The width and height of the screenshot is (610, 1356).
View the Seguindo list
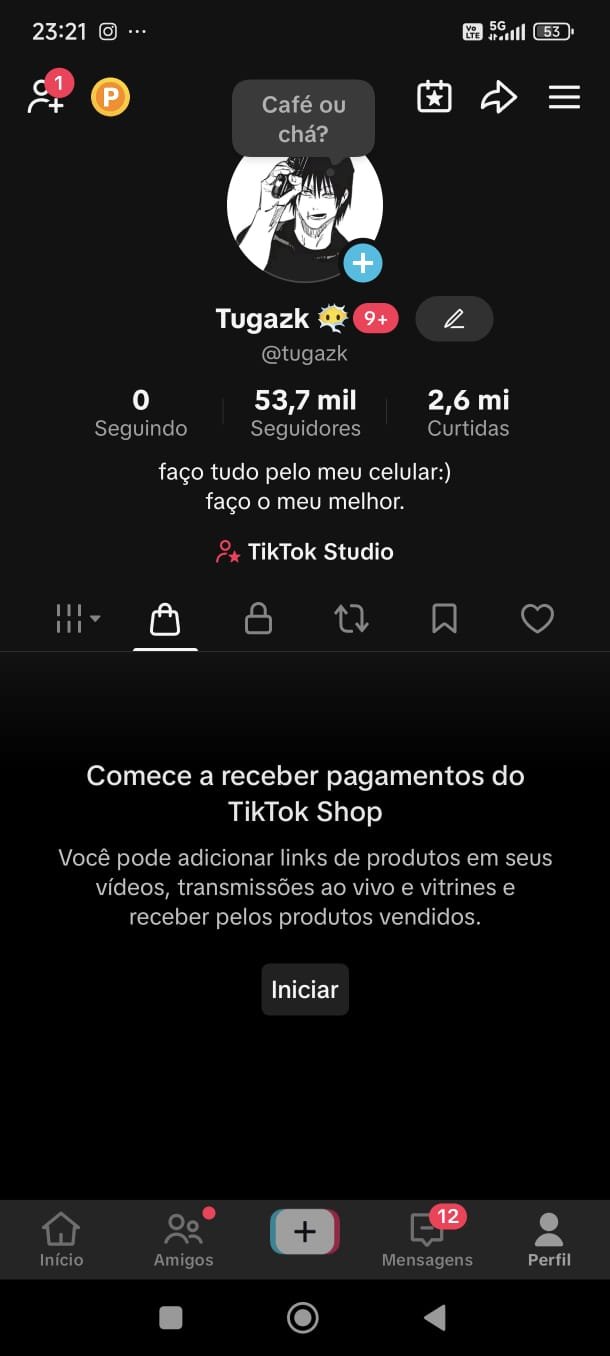(x=141, y=413)
